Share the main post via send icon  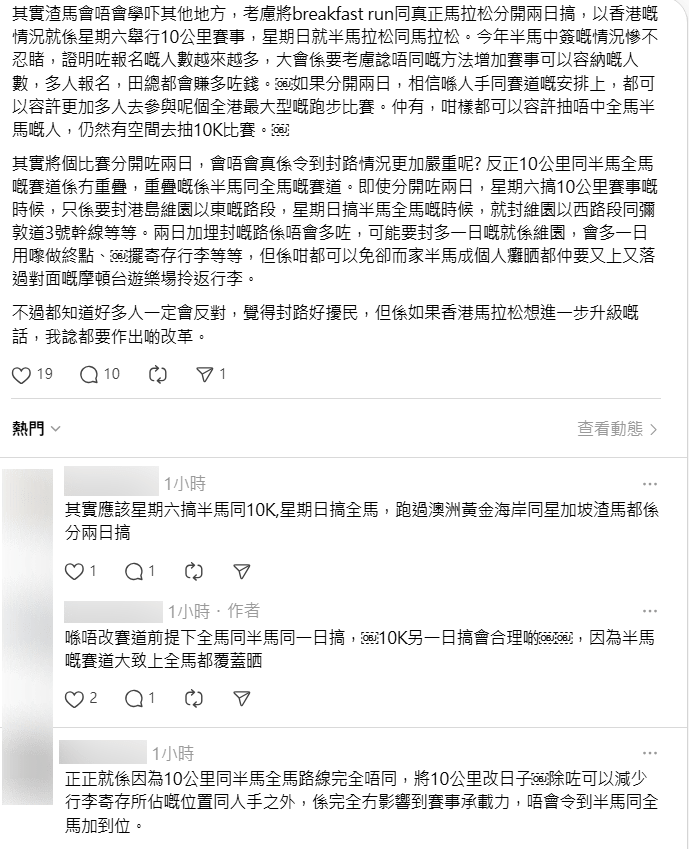(205, 374)
